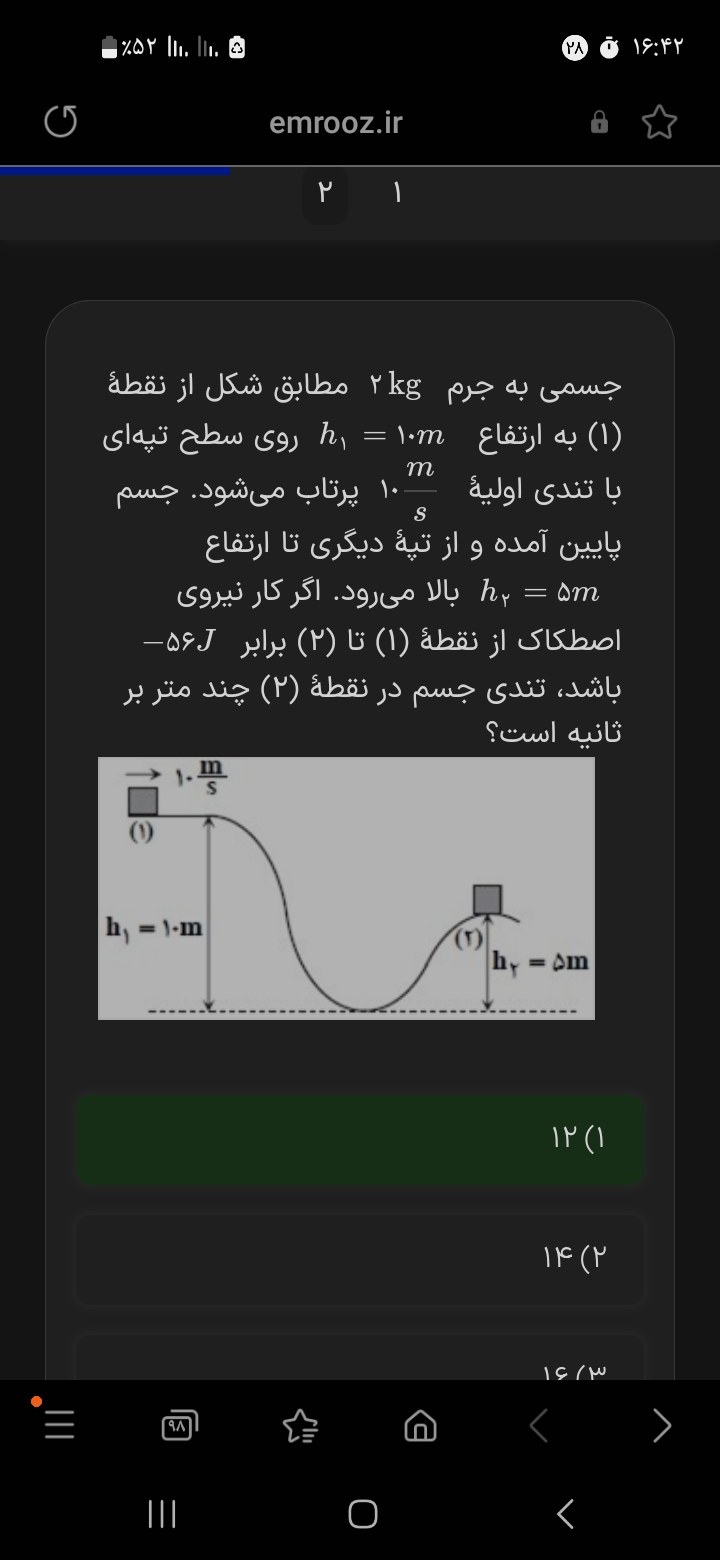Tap the system home button

tap(363, 1514)
